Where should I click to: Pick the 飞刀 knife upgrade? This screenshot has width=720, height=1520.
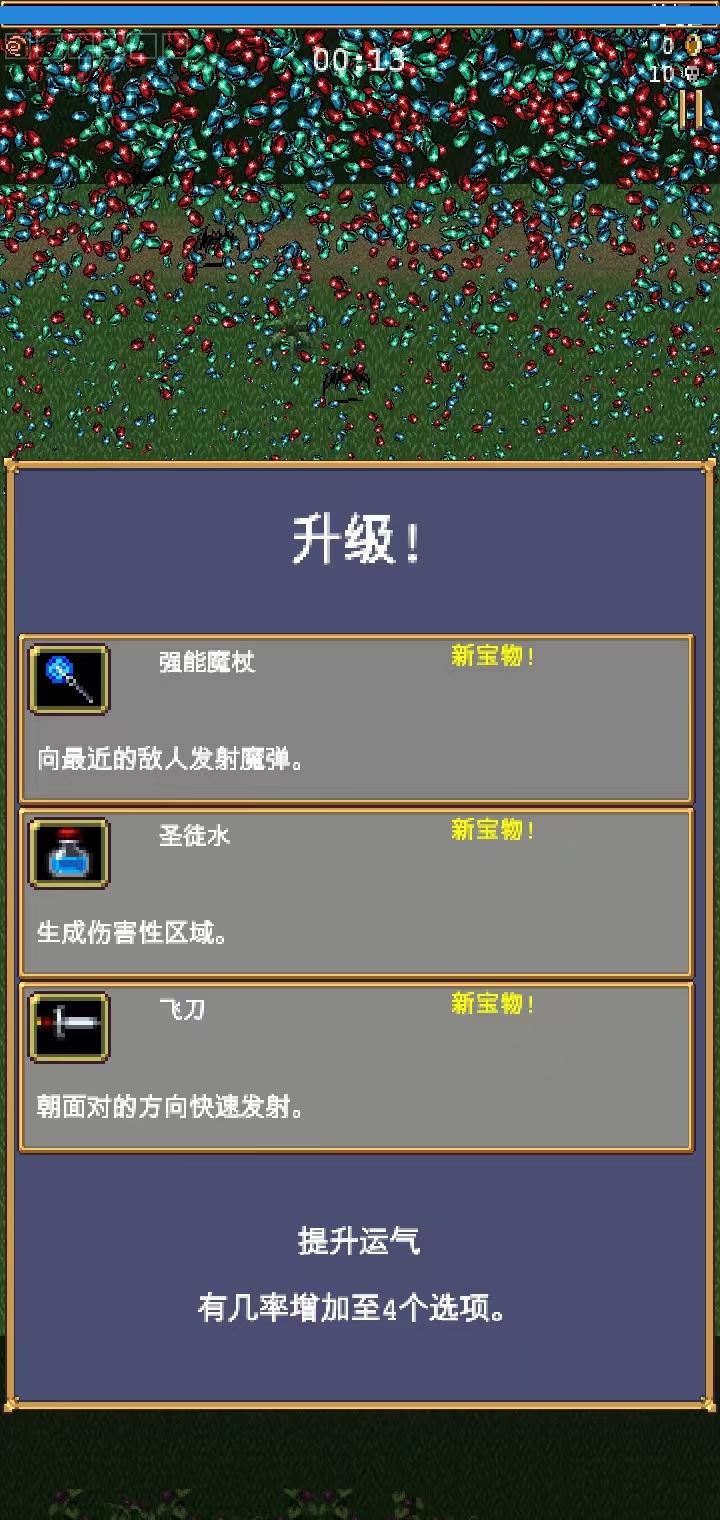[x=356, y=1066]
